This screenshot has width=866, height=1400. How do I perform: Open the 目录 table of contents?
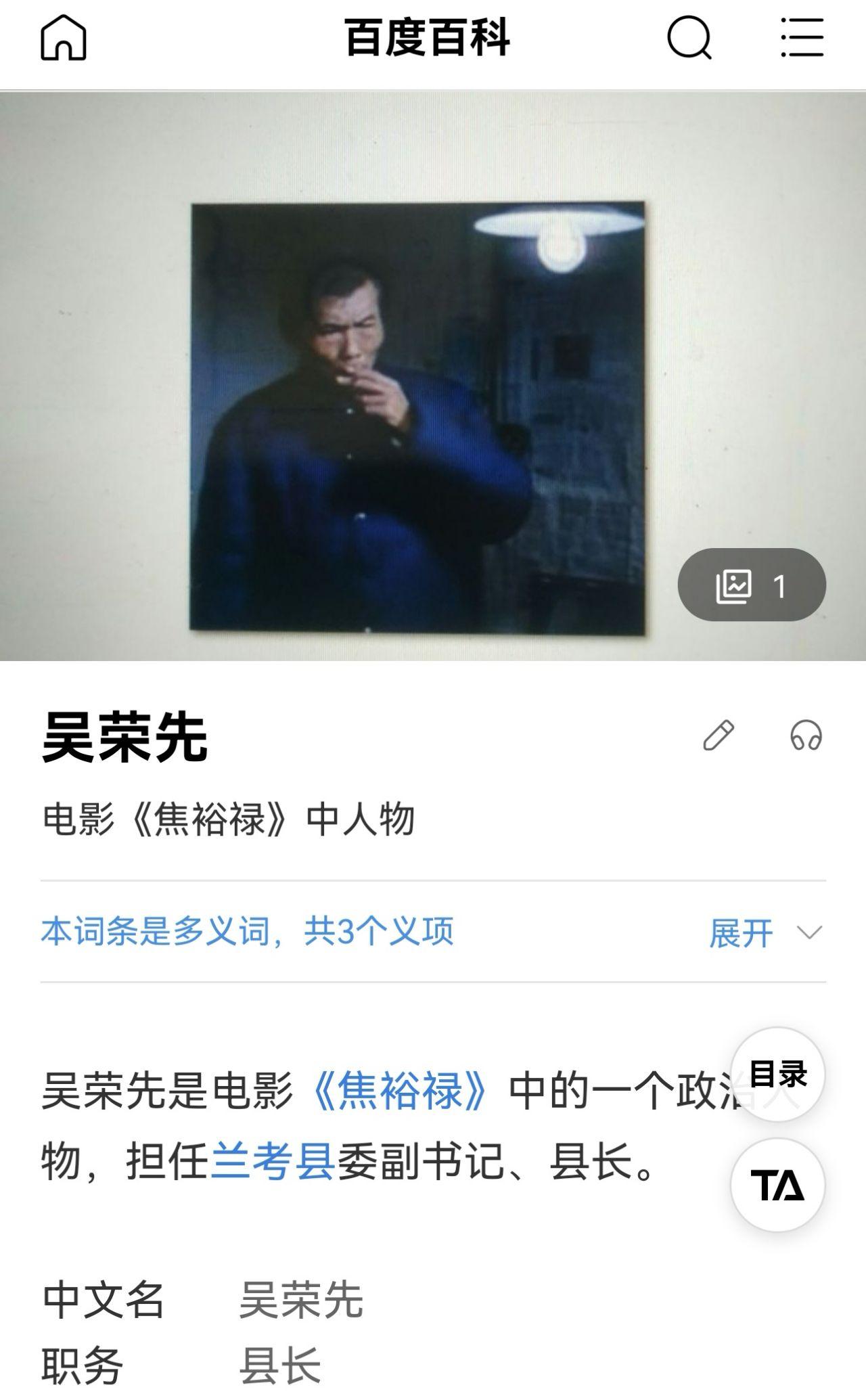(x=778, y=1075)
